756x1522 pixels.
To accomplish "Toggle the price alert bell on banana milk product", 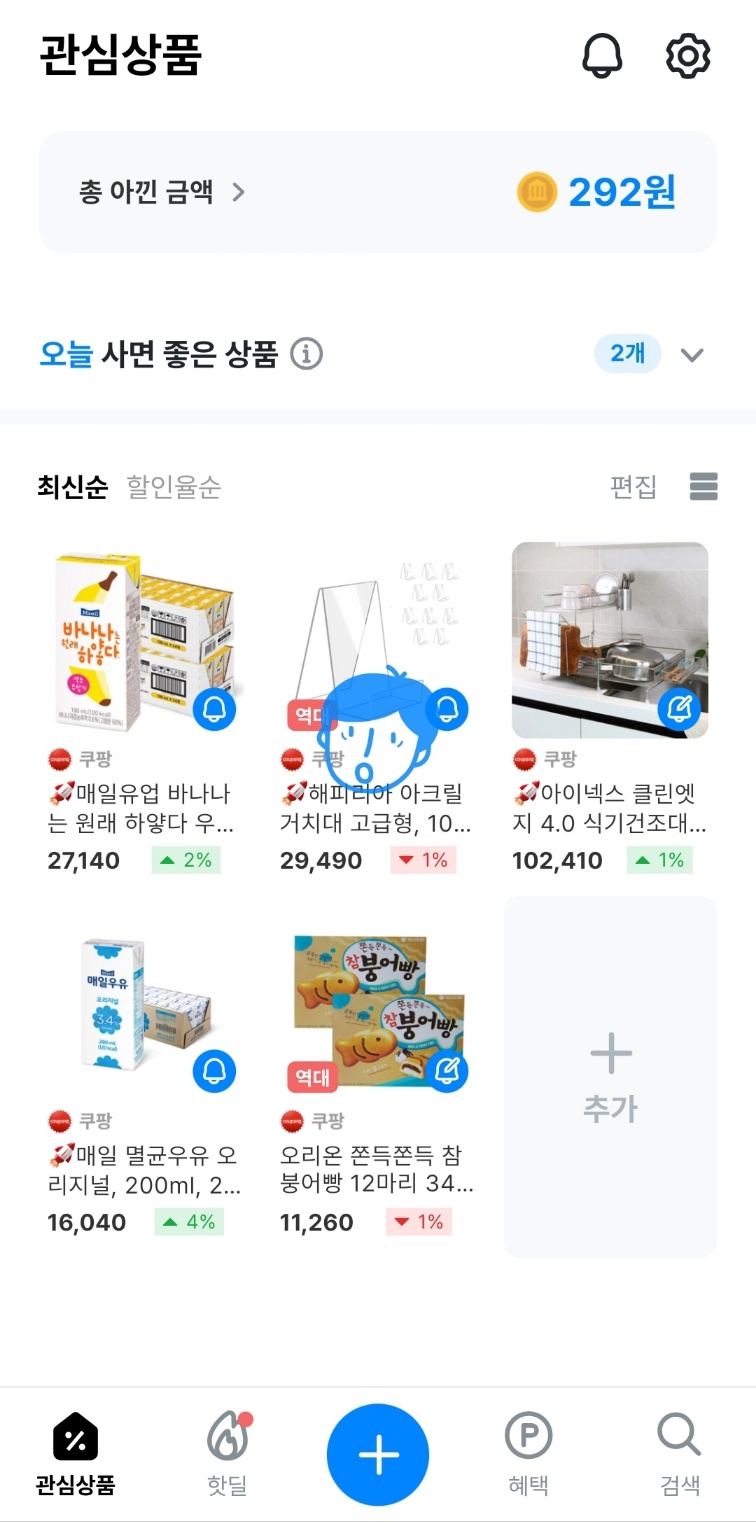I will (213, 707).
